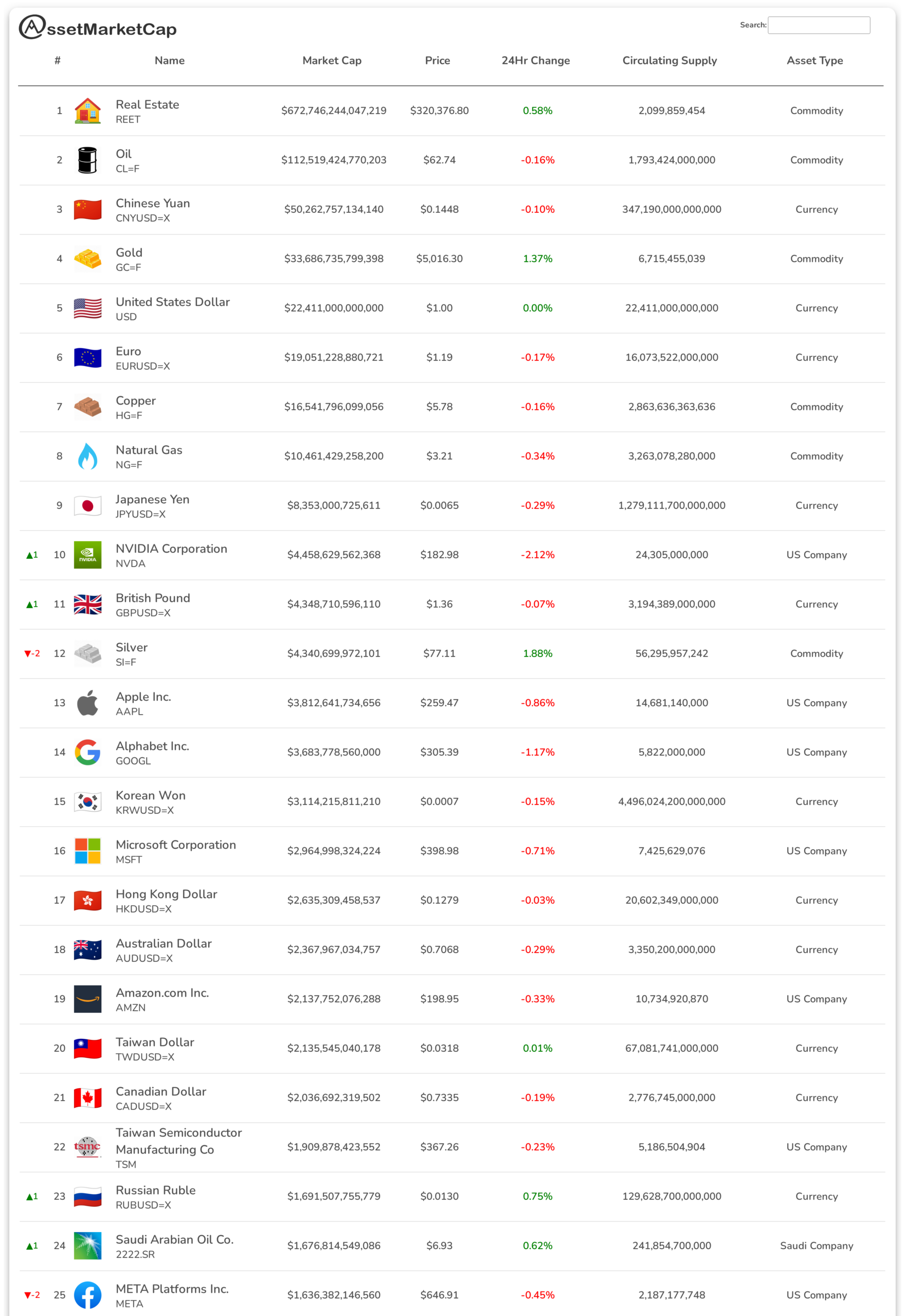Click inside the Search input box

tap(818, 25)
